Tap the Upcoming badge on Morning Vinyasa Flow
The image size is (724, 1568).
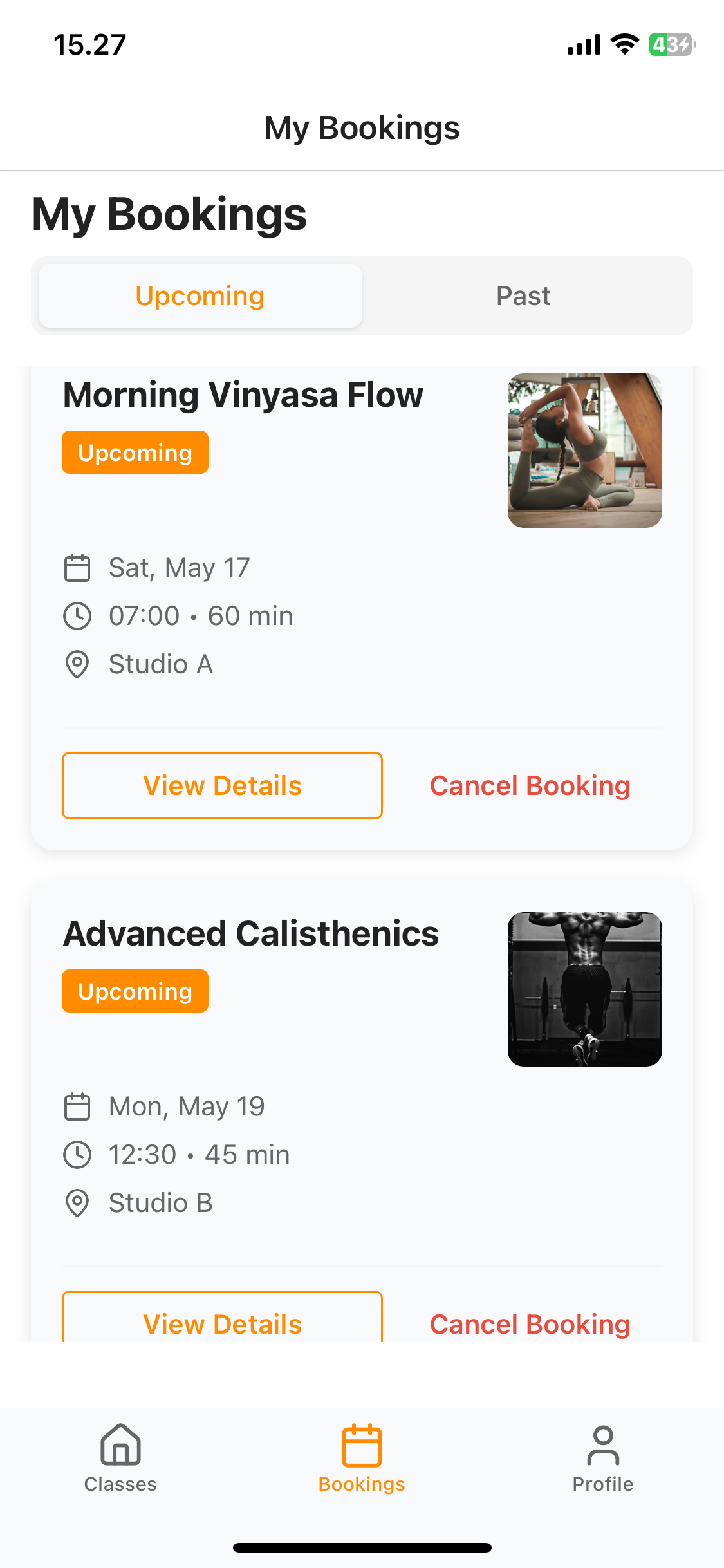(135, 453)
